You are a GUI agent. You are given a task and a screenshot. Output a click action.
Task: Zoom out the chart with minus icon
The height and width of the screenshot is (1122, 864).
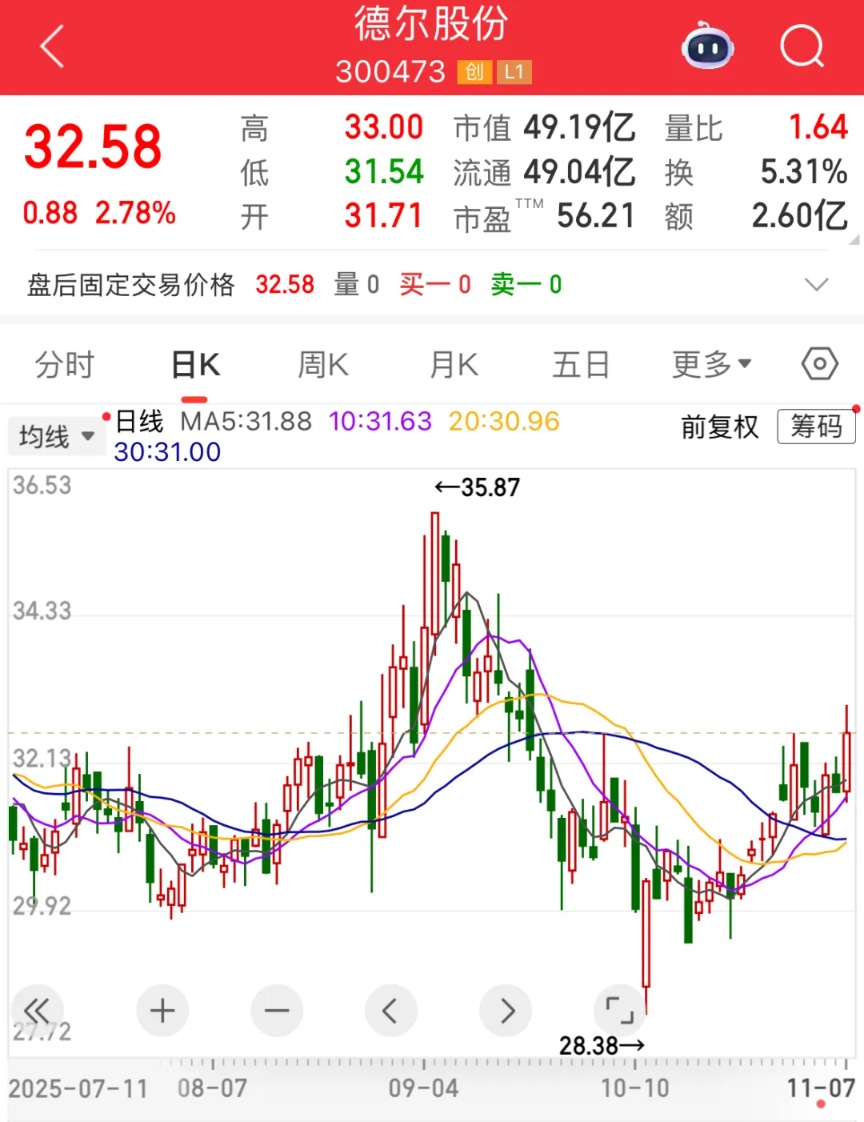[277, 1011]
